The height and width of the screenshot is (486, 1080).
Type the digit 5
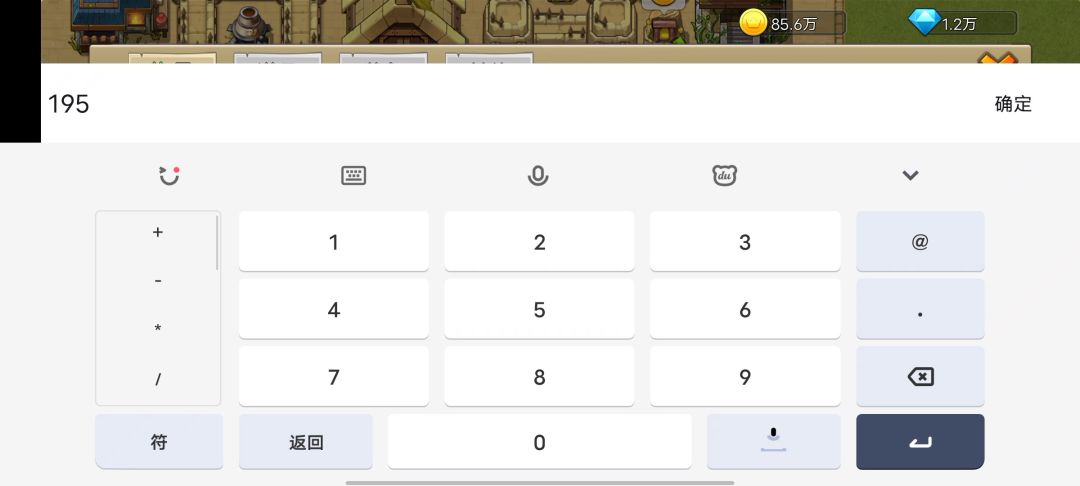(x=539, y=309)
